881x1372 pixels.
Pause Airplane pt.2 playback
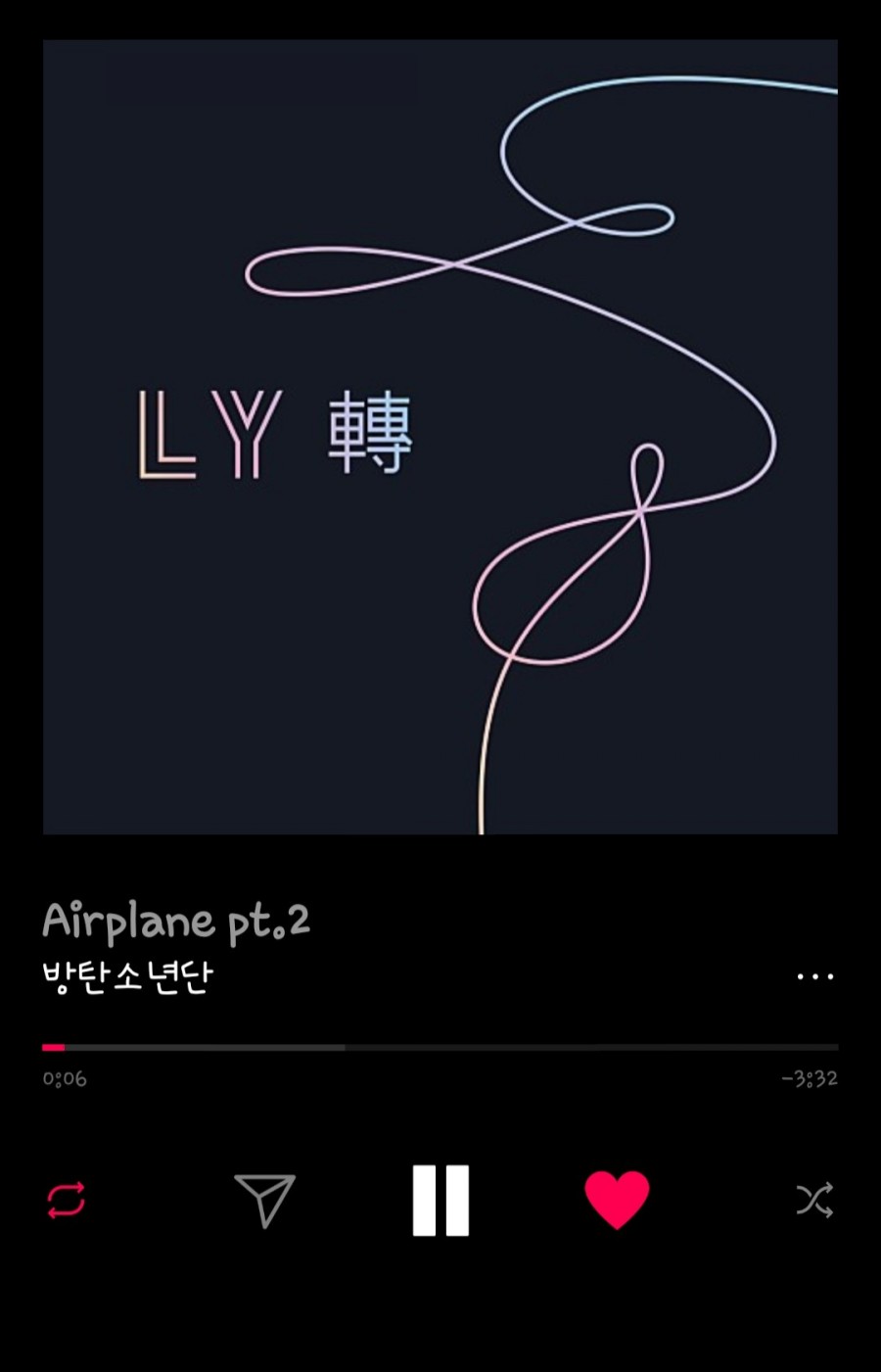(x=440, y=1201)
